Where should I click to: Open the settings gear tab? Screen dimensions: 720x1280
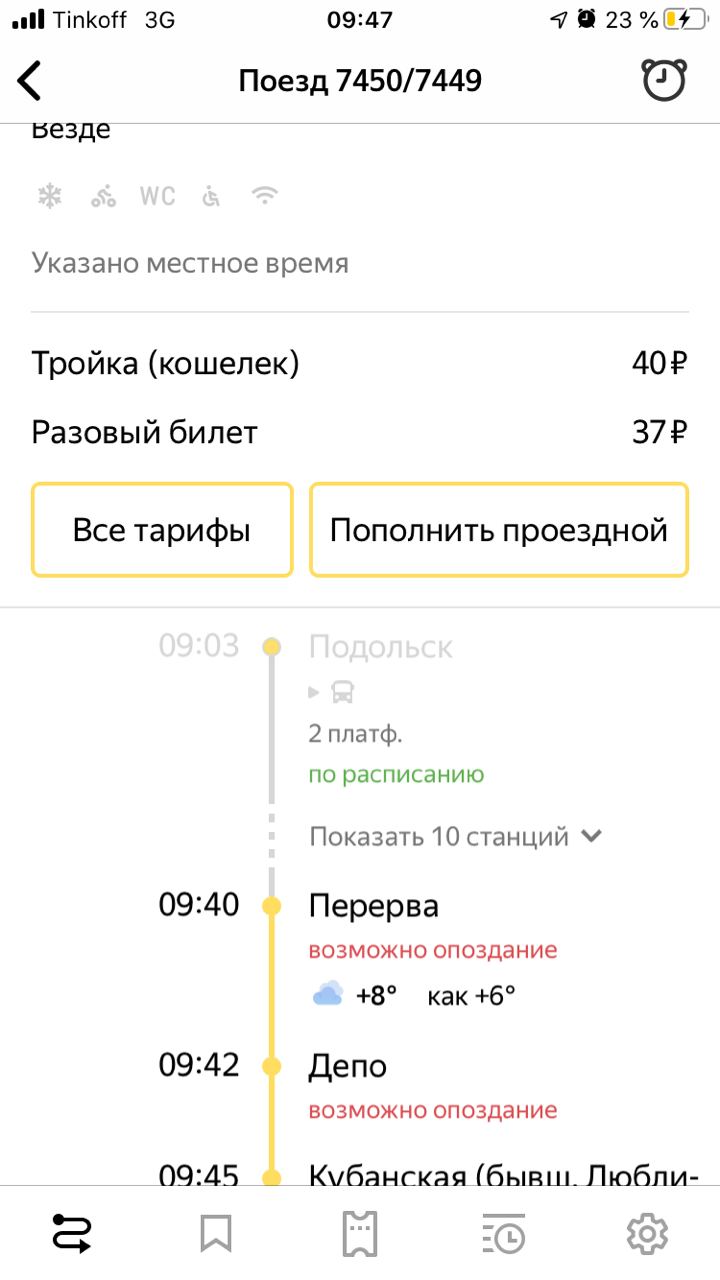pyautogui.click(x=647, y=1234)
